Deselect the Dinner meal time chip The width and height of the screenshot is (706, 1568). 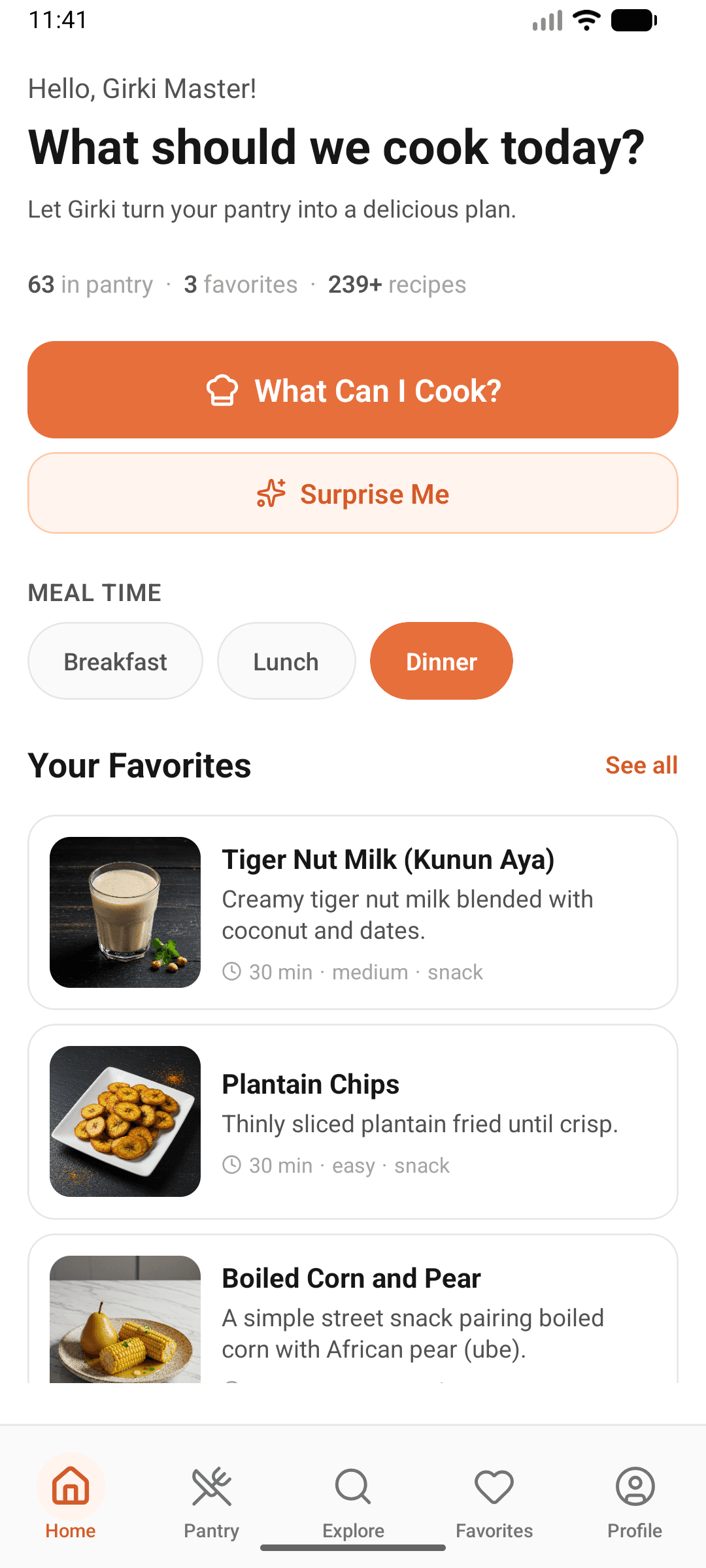[x=441, y=661]
